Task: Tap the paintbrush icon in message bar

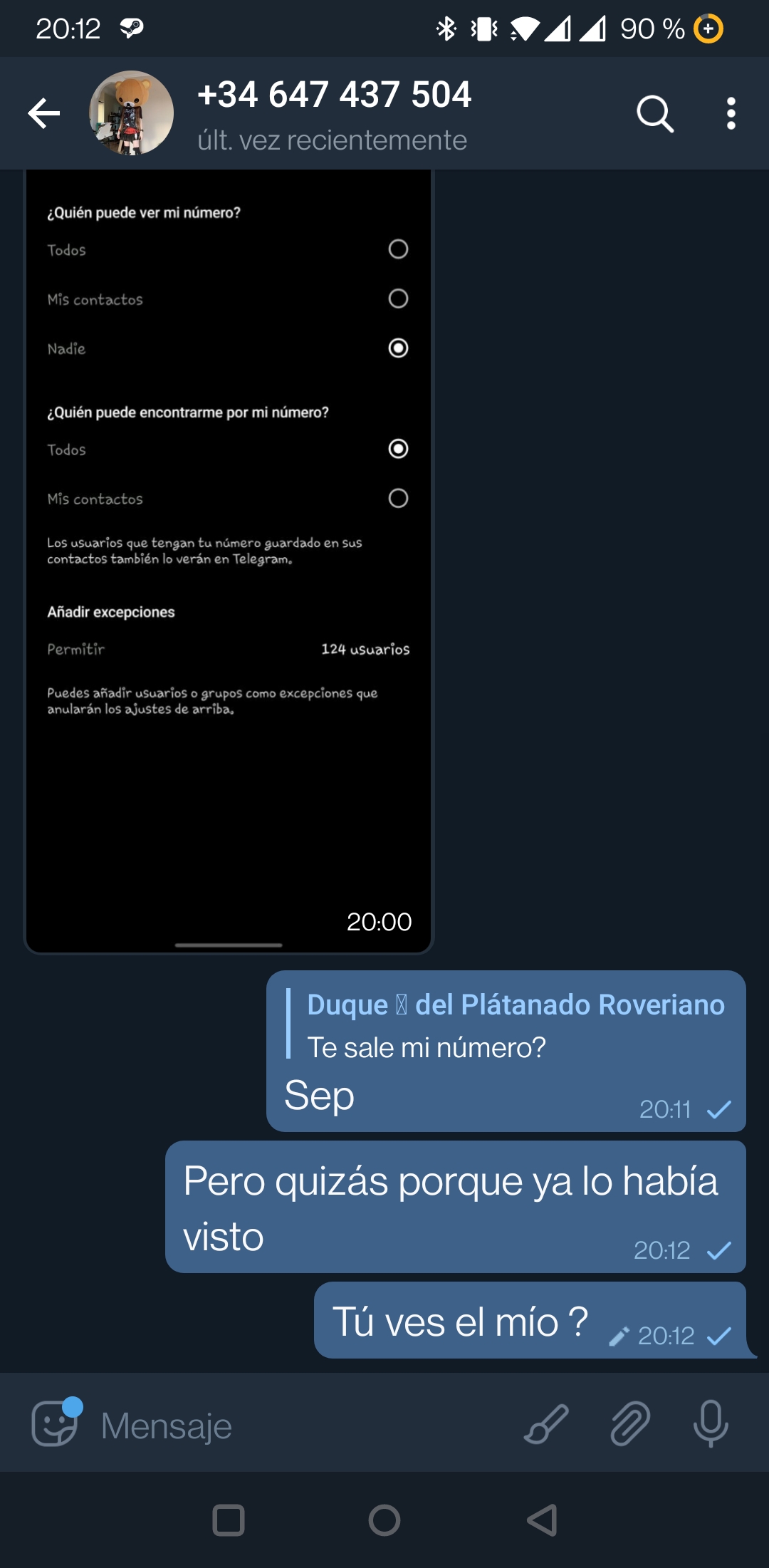Action: 546,1424
